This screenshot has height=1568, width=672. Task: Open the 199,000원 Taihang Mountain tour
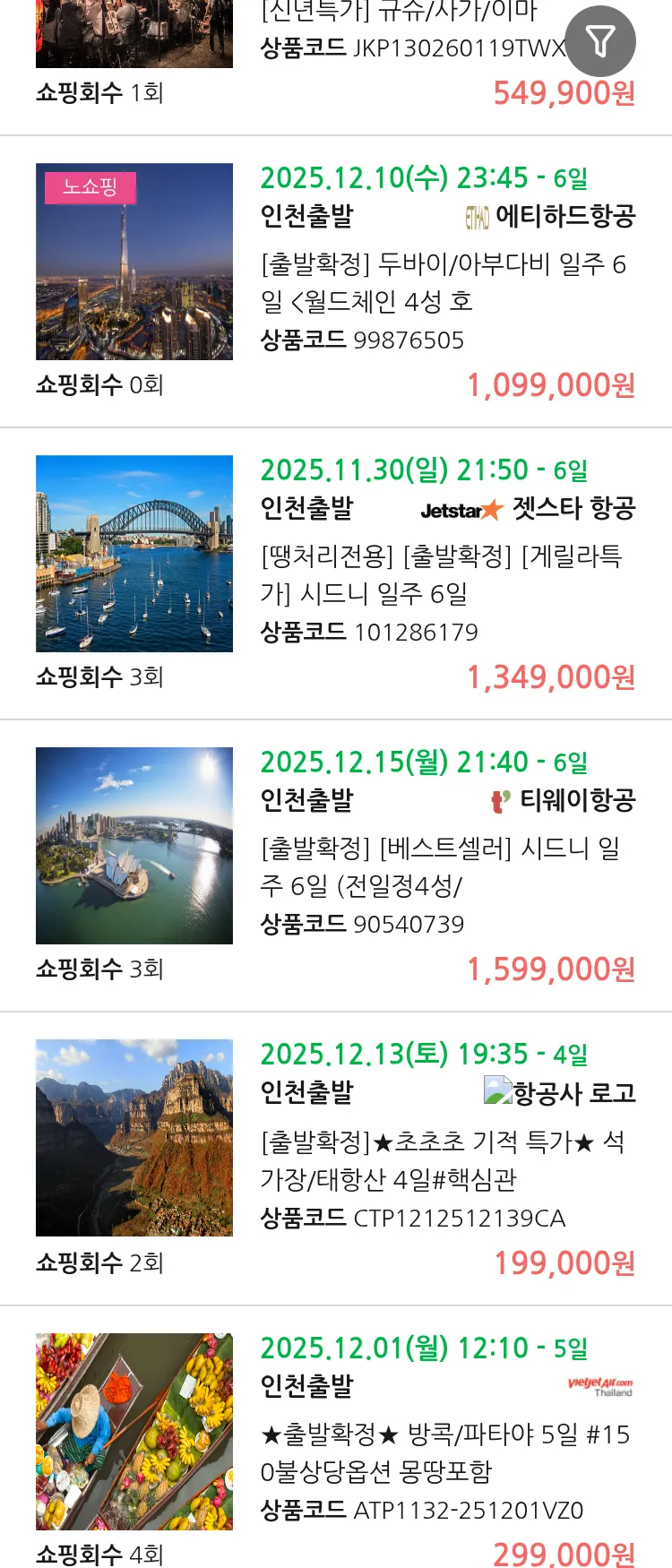point(443,1159)
